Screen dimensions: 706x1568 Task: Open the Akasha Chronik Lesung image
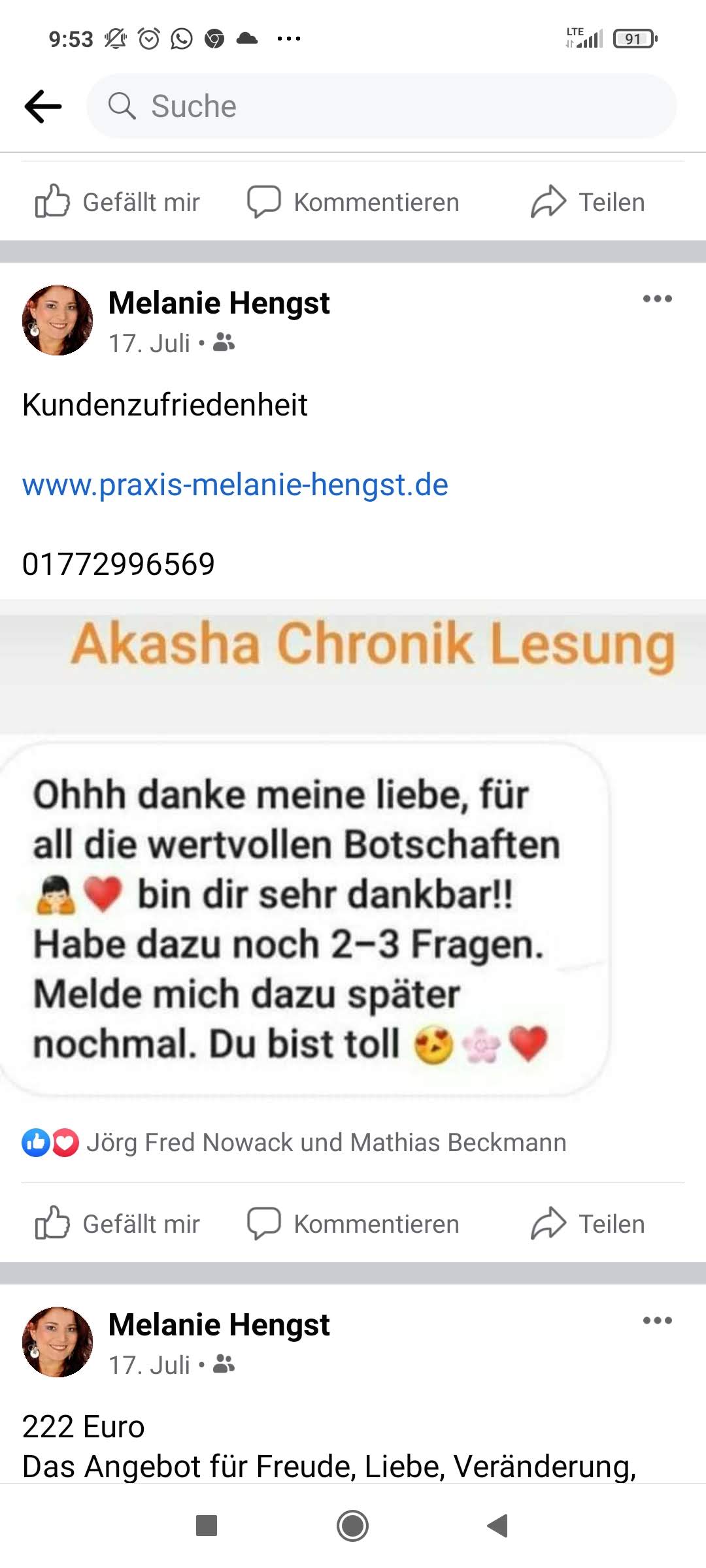coord(353,849)
